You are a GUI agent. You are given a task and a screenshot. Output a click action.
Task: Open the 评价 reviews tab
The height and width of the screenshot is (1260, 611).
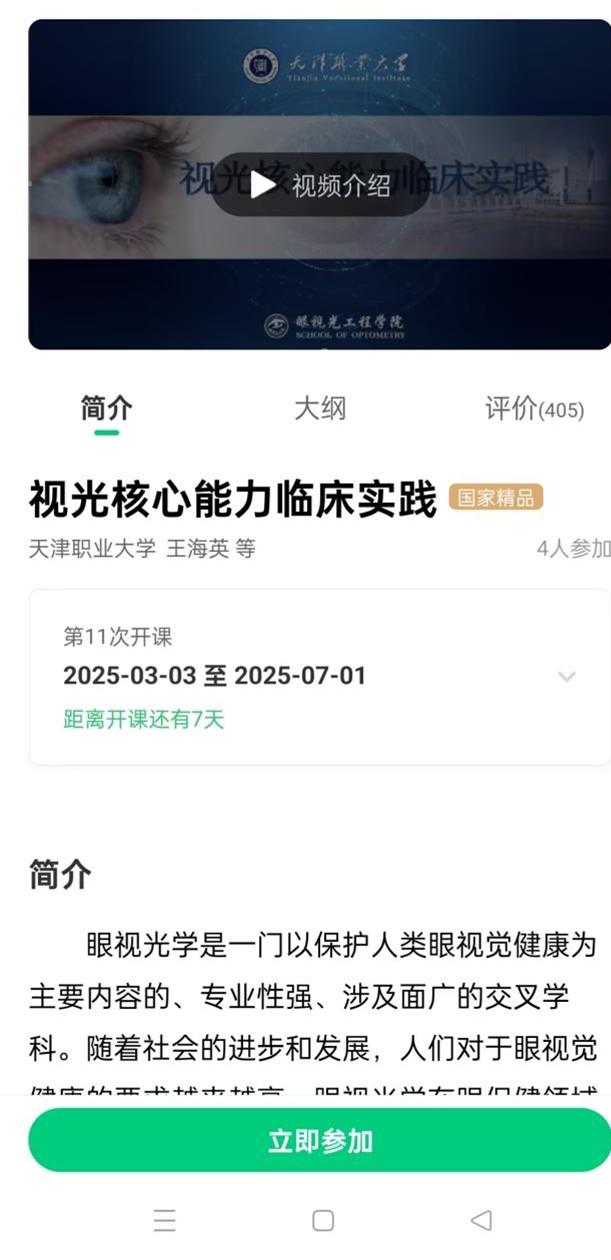point(533,409)
